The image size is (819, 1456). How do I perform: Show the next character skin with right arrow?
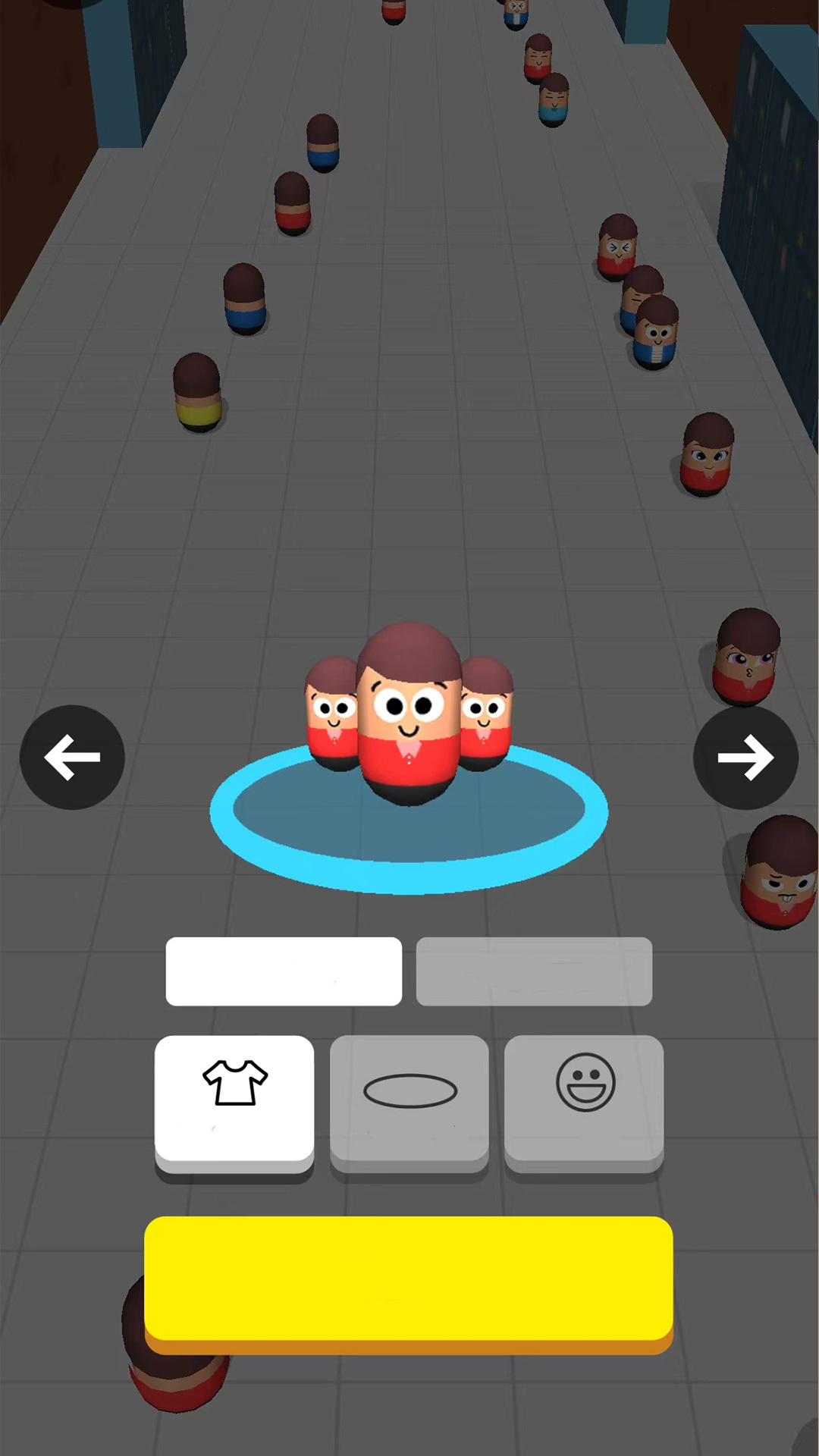click(745, 757)
